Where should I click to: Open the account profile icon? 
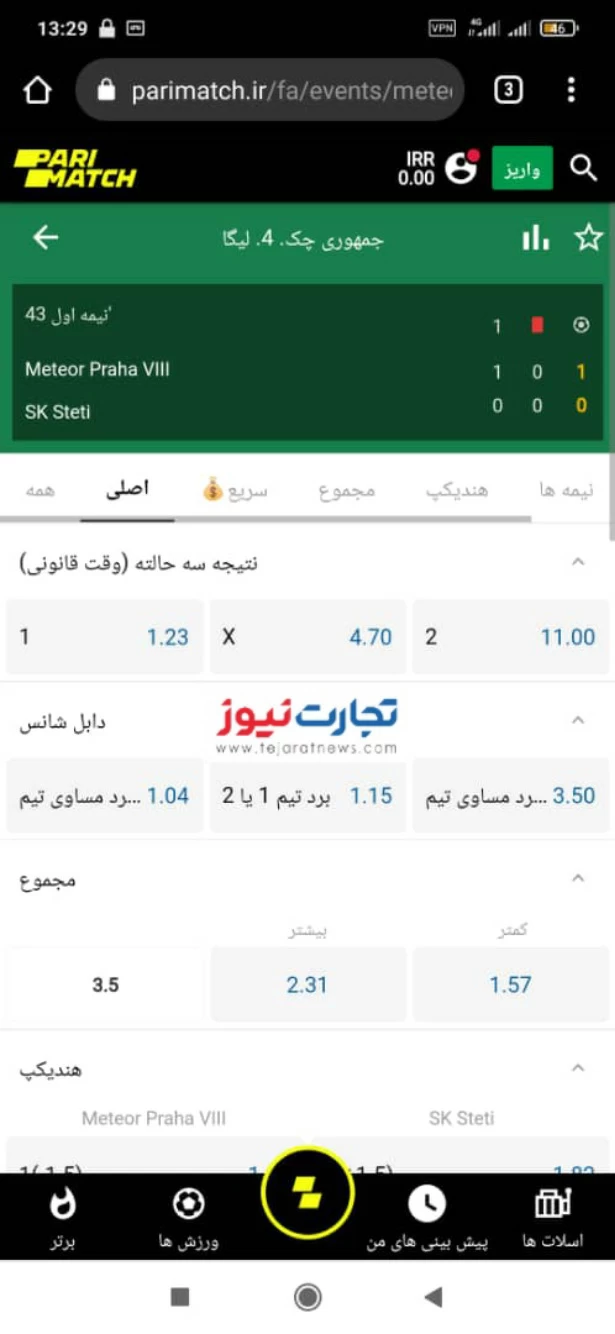pyautogui.click(x=461, y=167)
